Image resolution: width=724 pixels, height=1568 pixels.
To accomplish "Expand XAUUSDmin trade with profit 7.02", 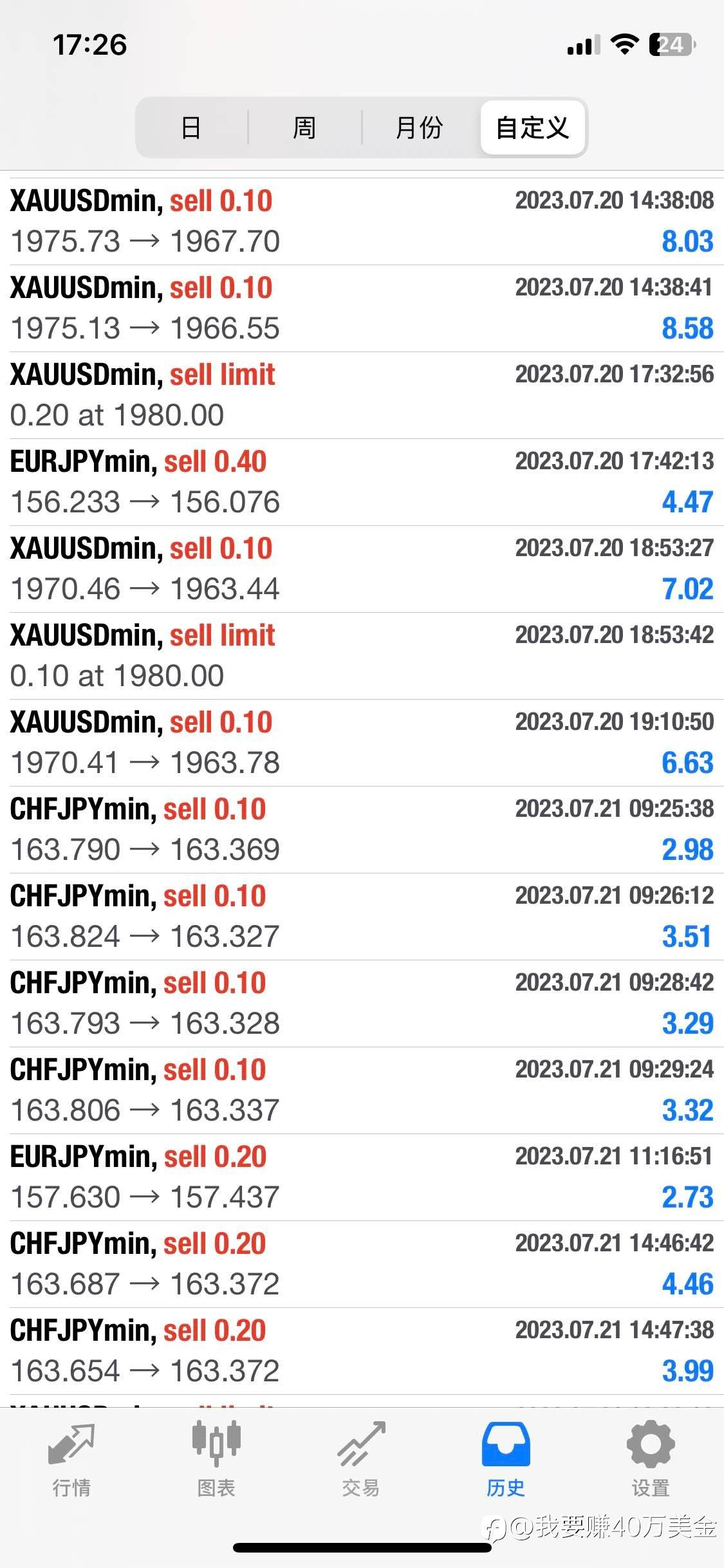I will coord(362,569).
